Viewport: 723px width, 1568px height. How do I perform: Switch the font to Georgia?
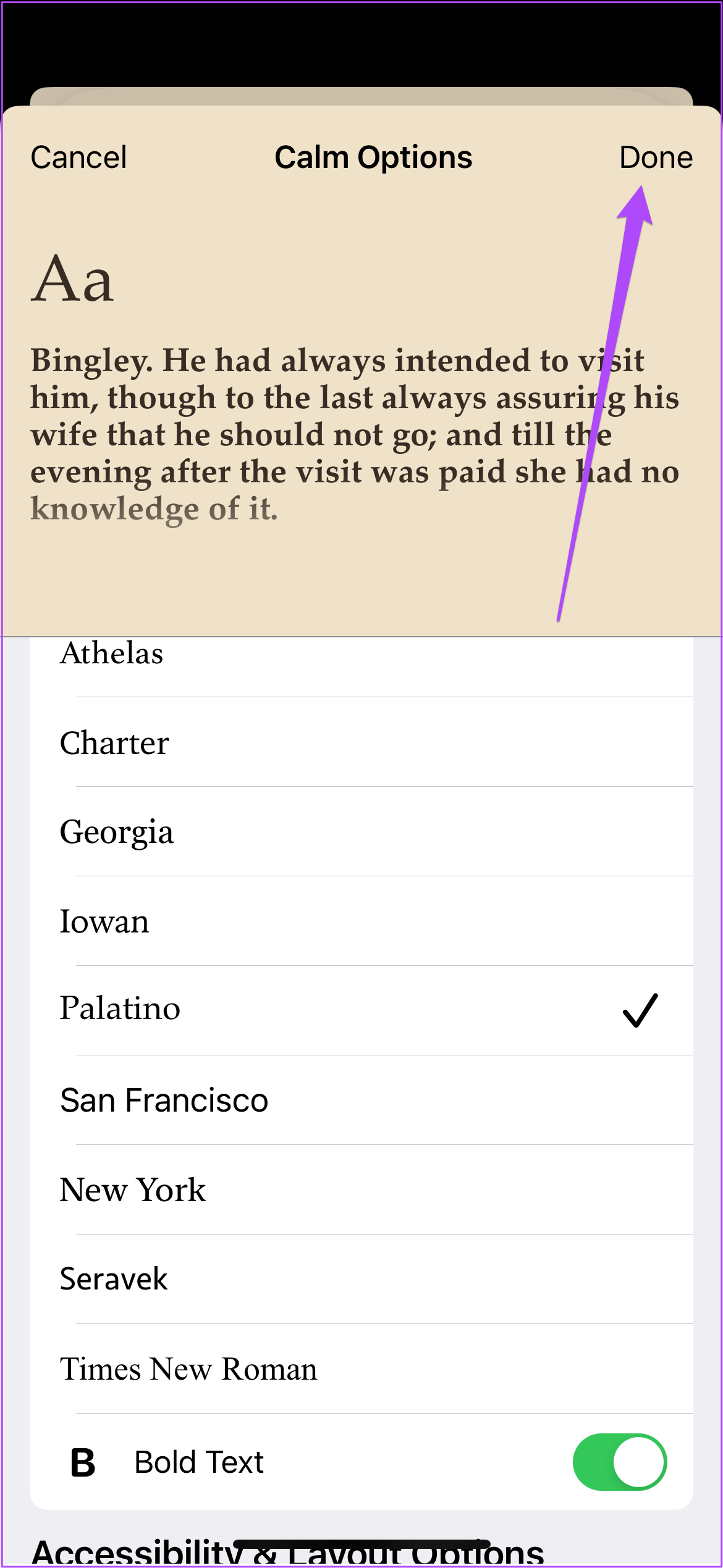[361, 831]
